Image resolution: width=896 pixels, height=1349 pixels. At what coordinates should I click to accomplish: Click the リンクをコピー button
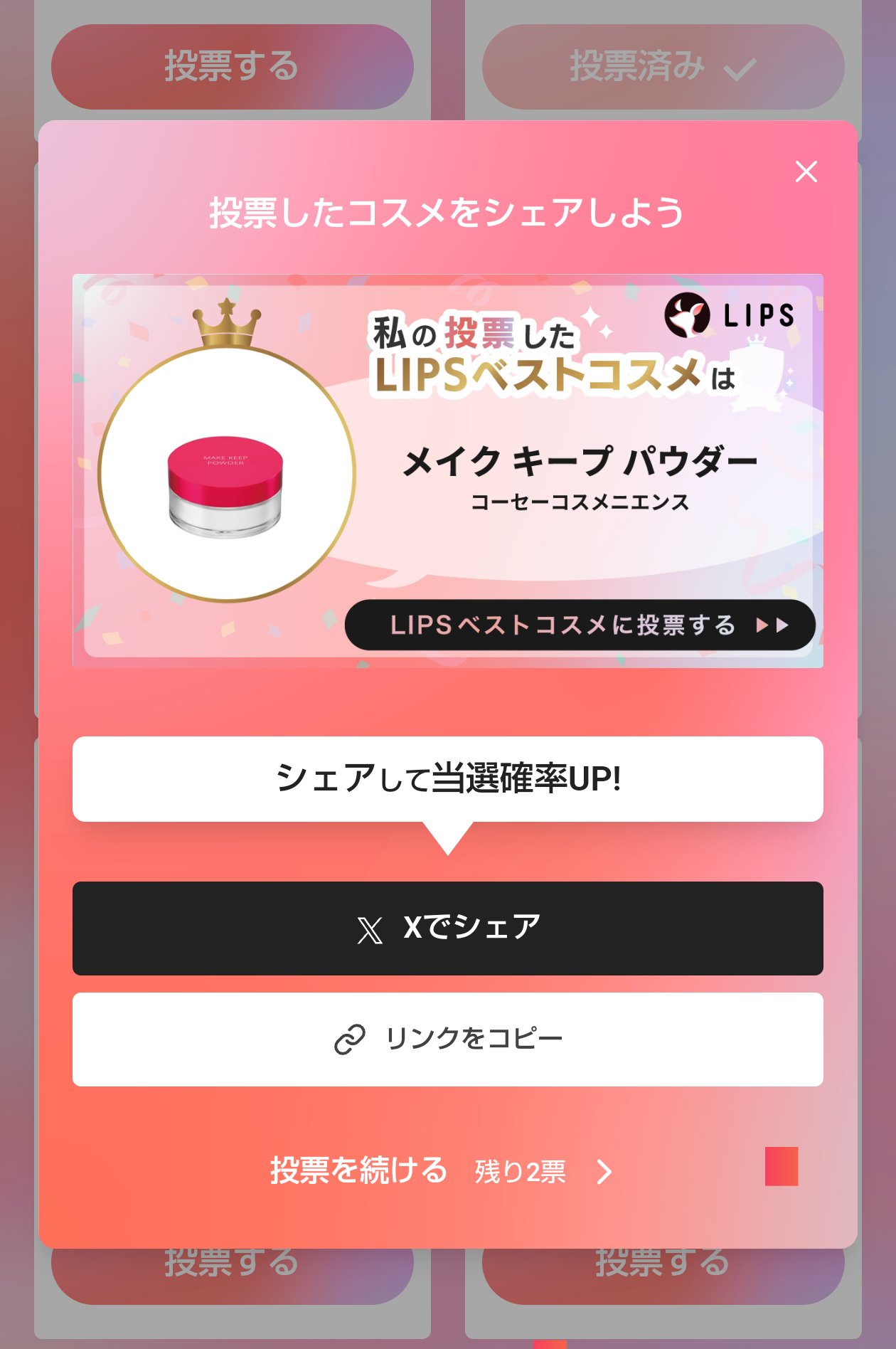tap(447, 1040)
